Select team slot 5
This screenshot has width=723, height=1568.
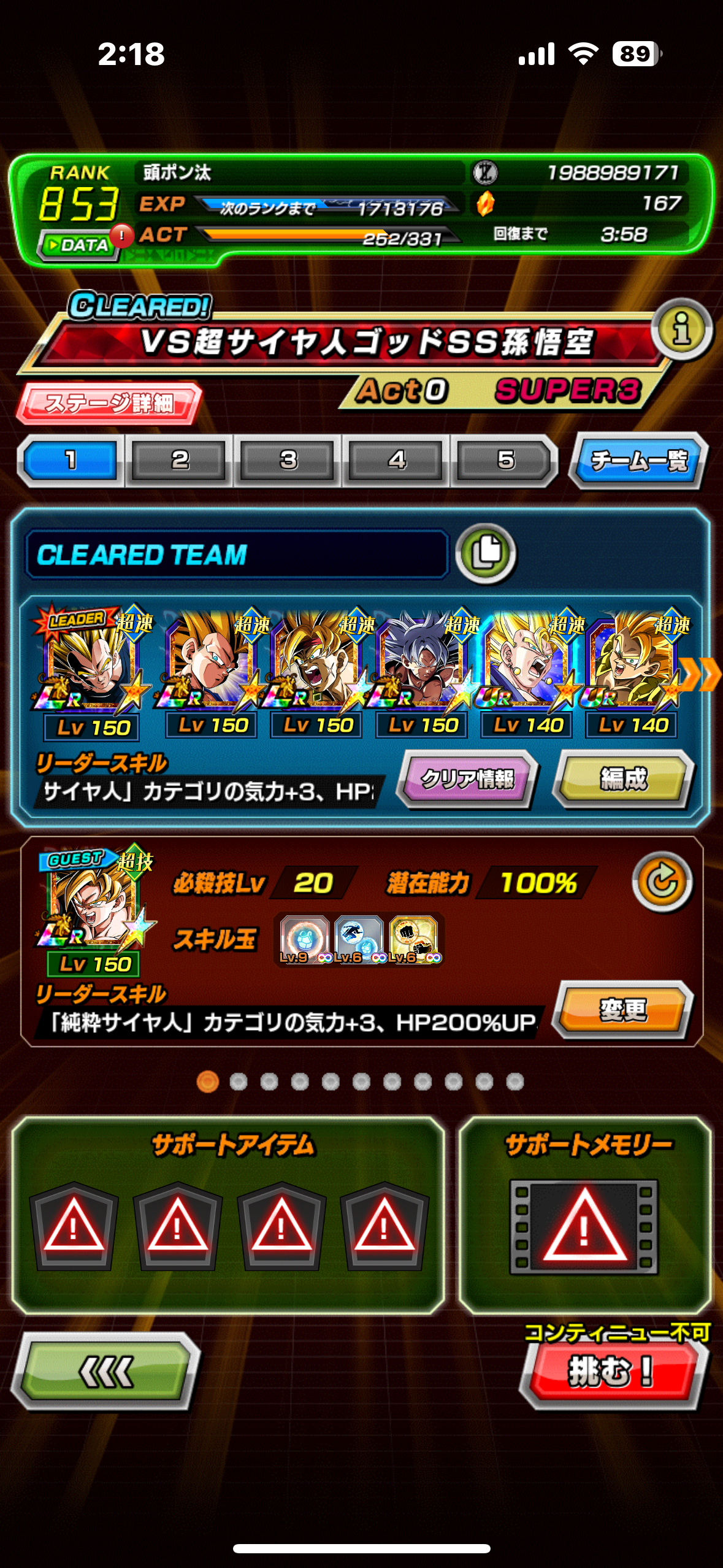tap(505, 460)
